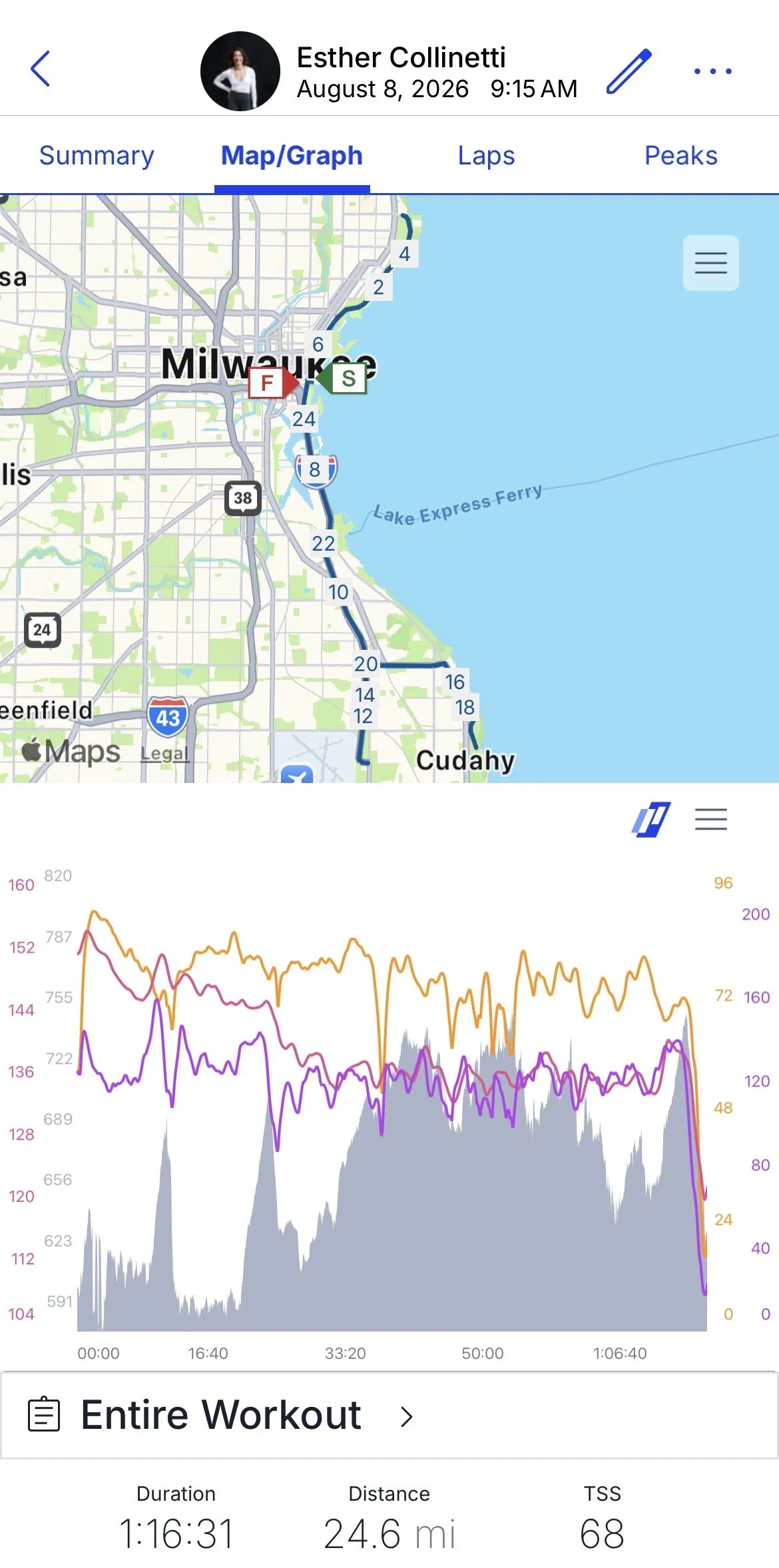Open the map options menu button
The height and width of the screenshot is (1568, 779).
(710, 262)
